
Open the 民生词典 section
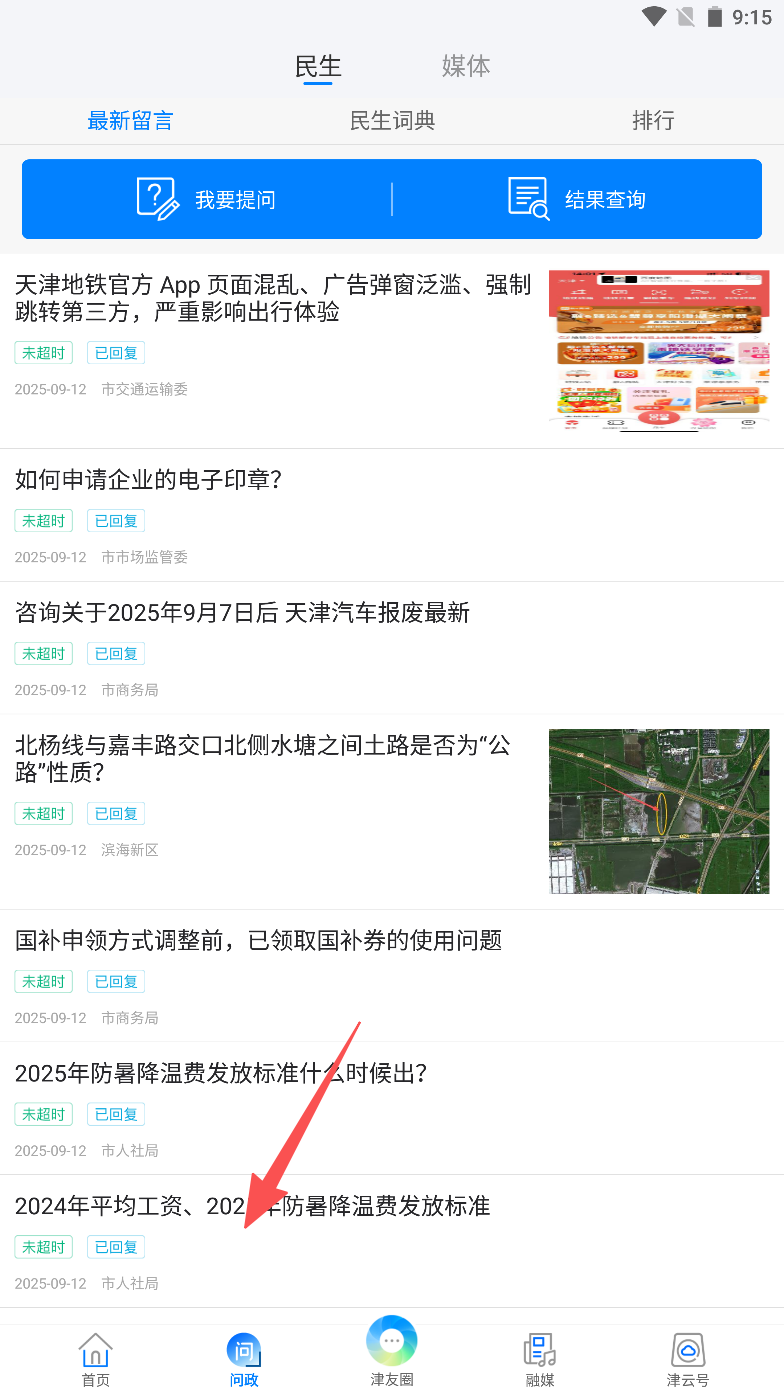click(392, 121)
